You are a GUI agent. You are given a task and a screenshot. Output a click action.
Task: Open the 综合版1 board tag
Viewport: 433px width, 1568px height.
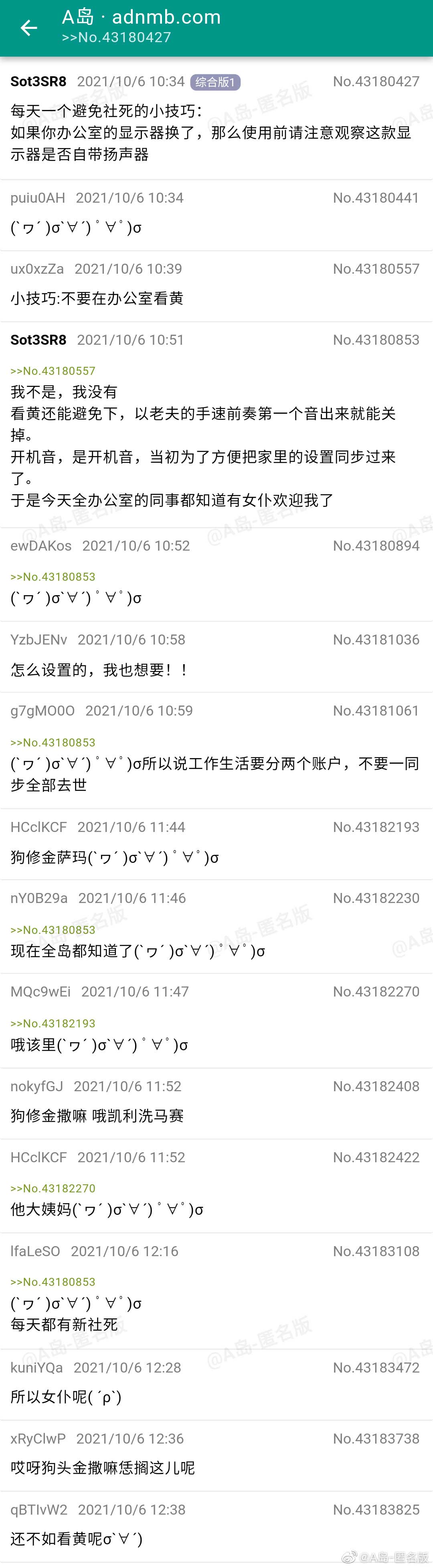tap(215, 82)
